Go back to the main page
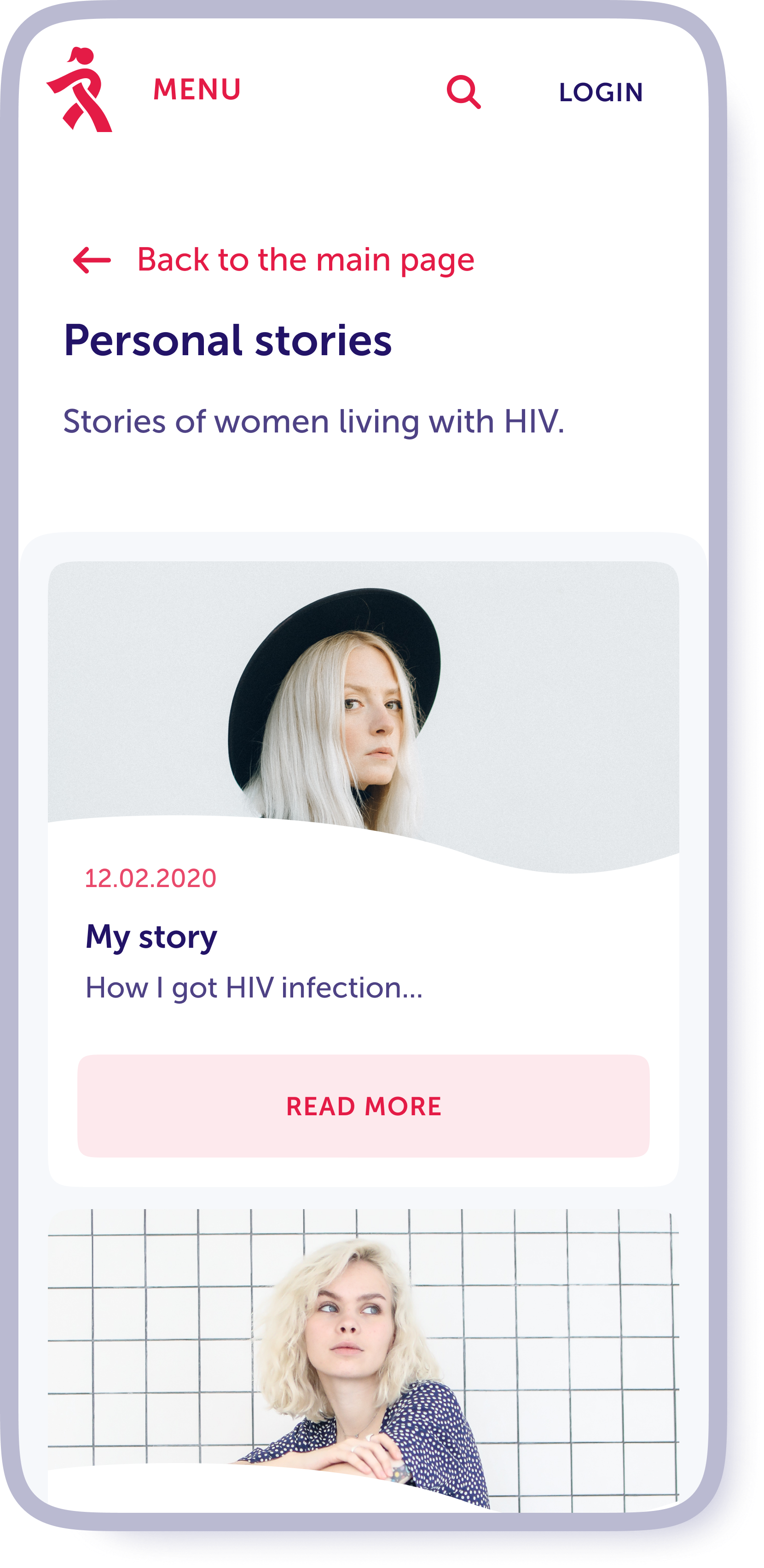 (274, 260)
